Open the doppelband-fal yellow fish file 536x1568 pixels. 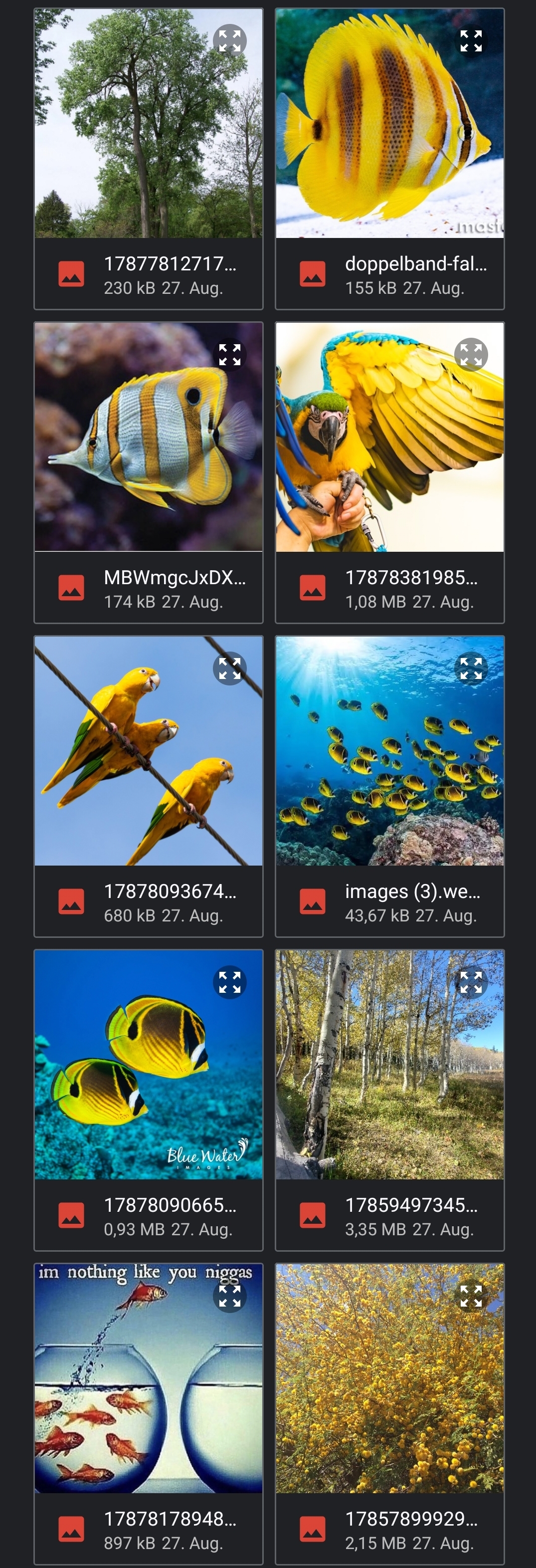pyautogui.click(x=389, y=158)
